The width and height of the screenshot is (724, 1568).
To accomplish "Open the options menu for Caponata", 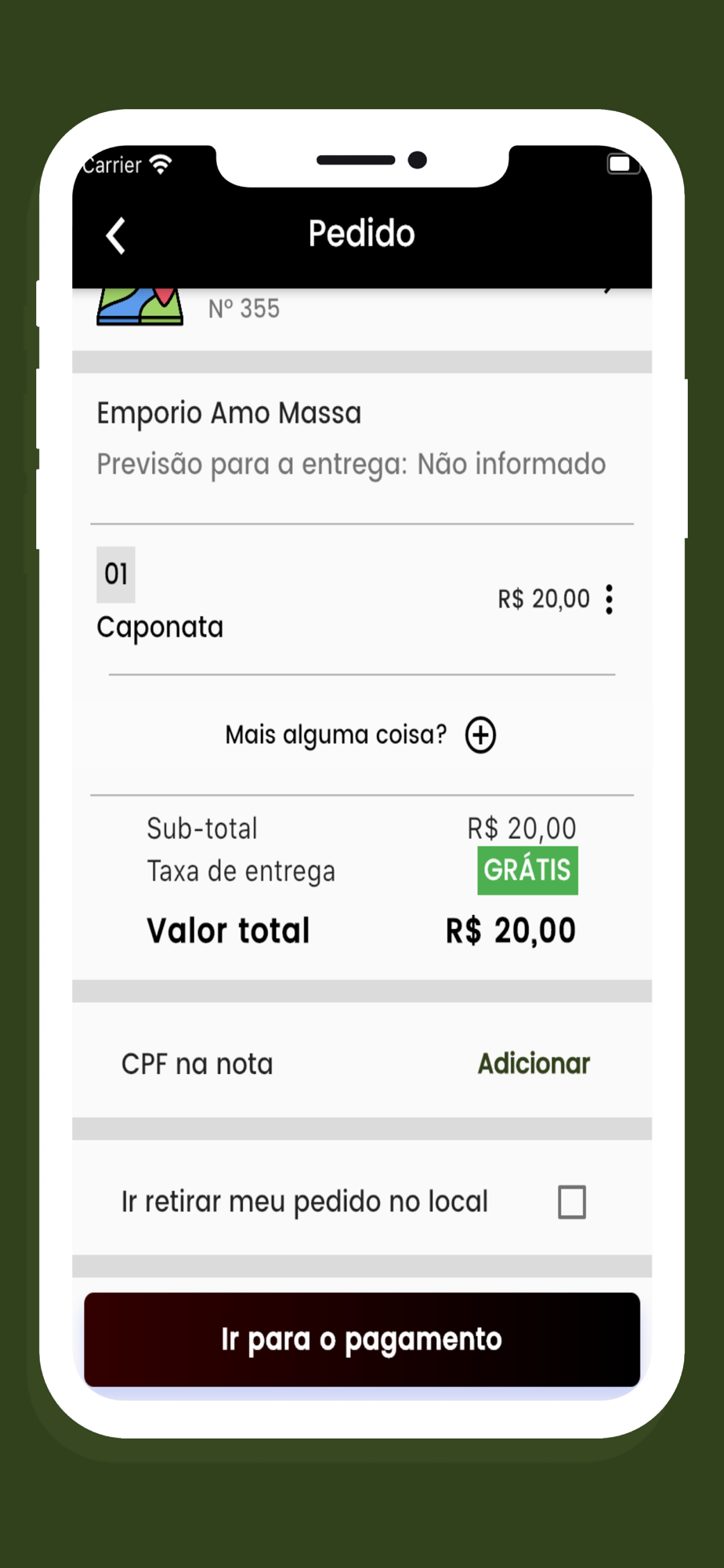I will 609,599.
